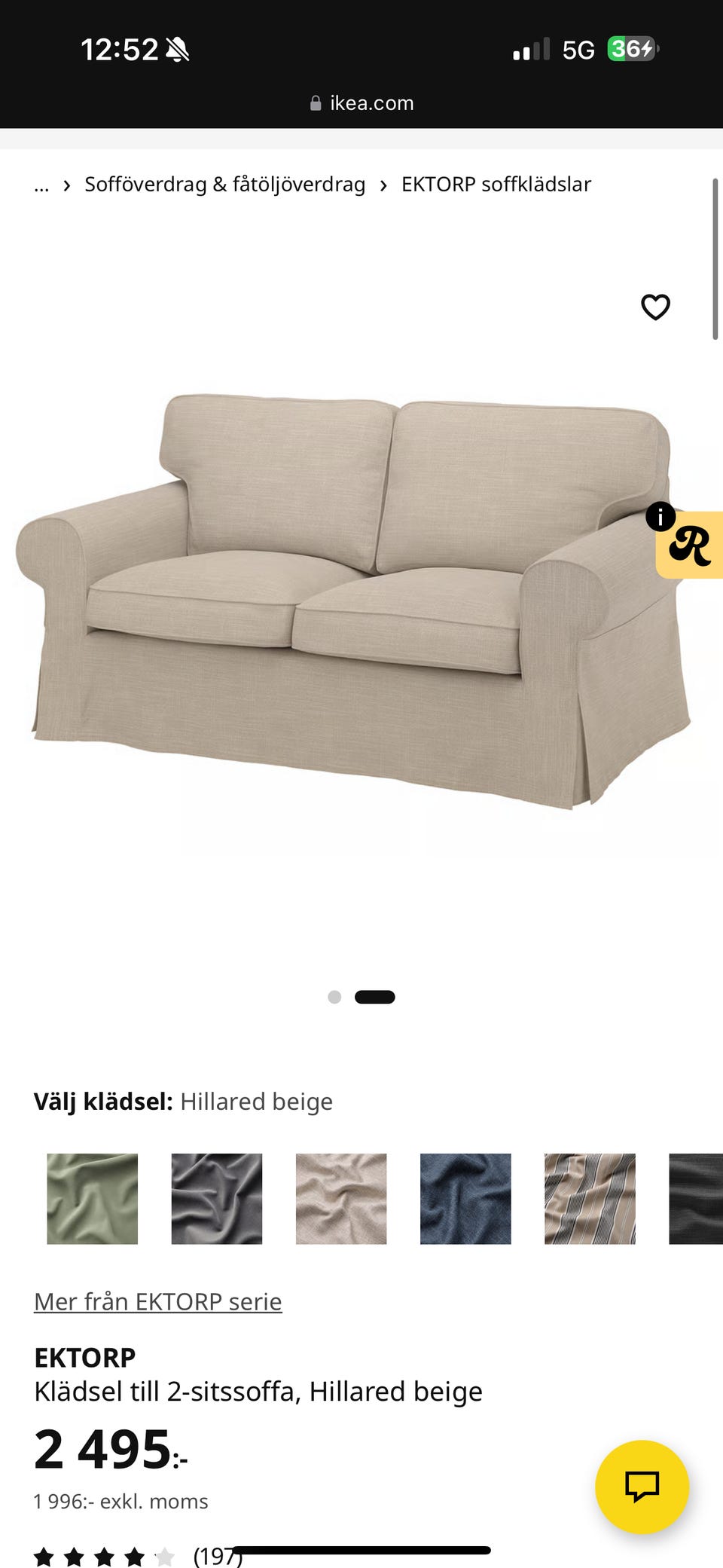Open Sofföverdrag & fåtöljöverdrag breadcrumb

click(224, 185)
